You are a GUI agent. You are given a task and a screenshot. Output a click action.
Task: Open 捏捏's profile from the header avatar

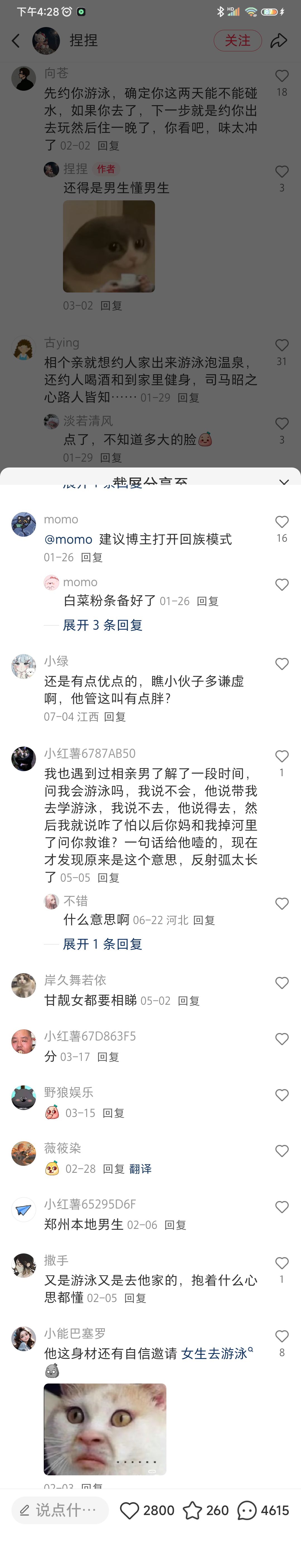tap(46, 41)
